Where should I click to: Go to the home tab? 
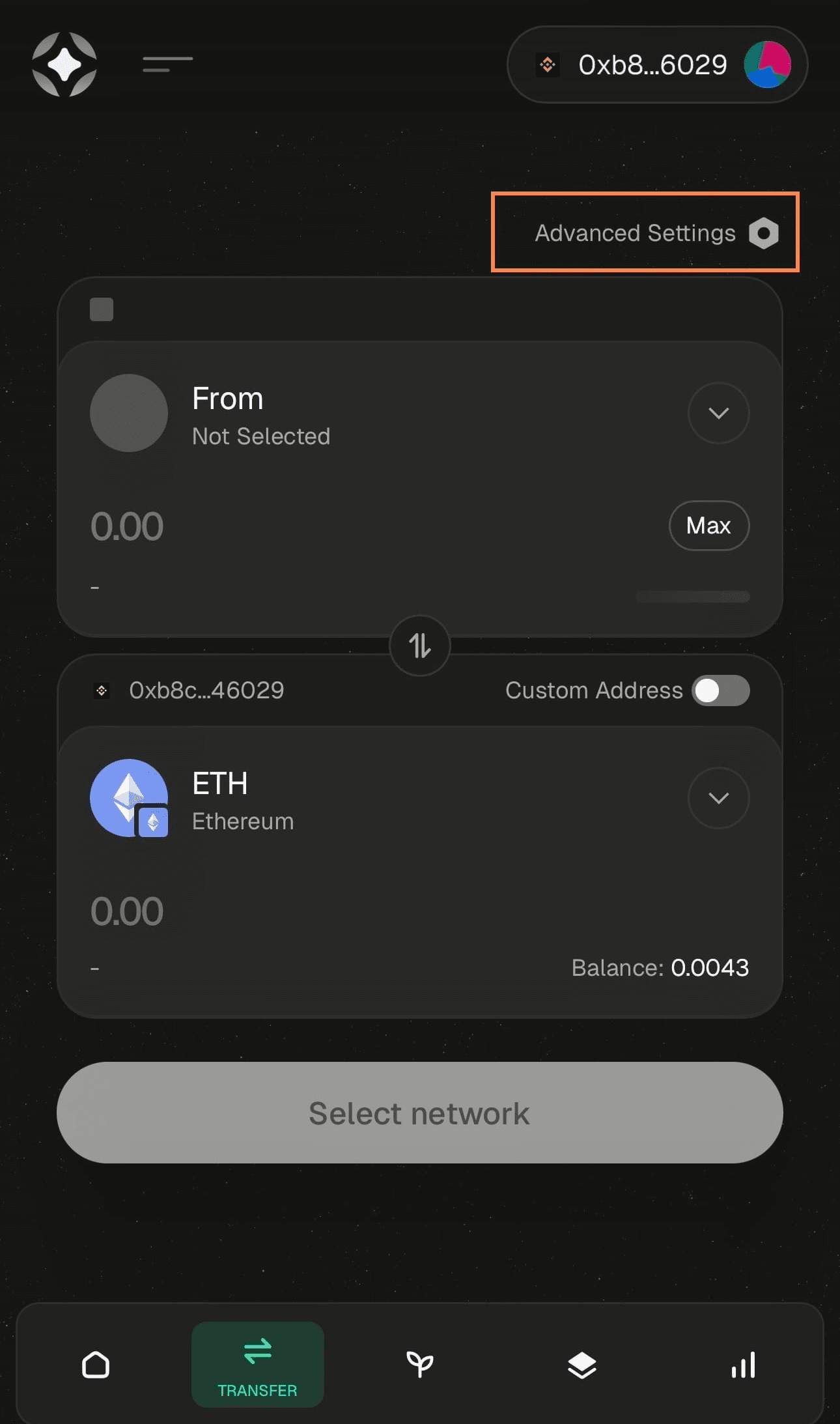point(96,1365)
